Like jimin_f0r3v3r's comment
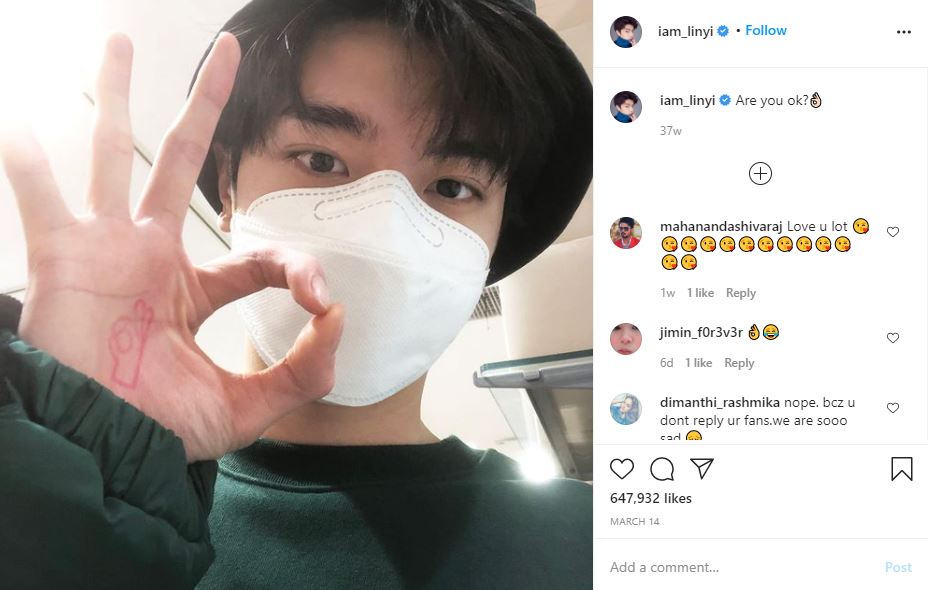The image size is (928, 590). pyautogui.click(x=893, y=338)
